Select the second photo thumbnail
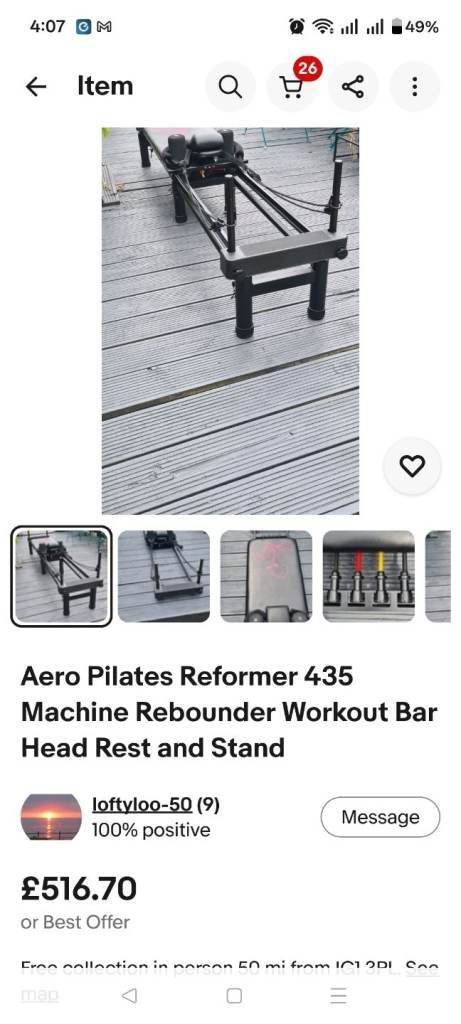This screenshot has height=1024, width=461. pos(164,576)
